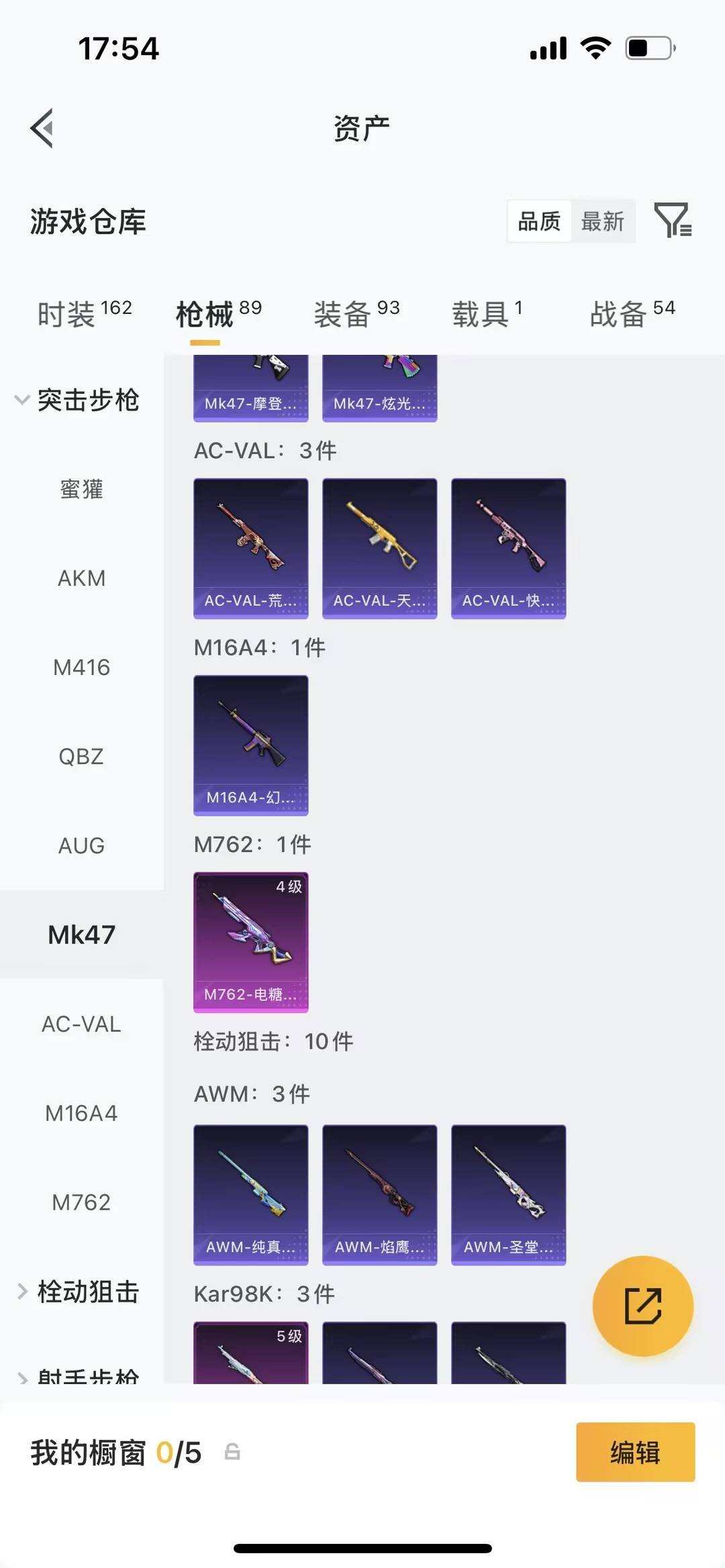
Task: Tap the yellow floating share button
Action: click(643, 1306)
